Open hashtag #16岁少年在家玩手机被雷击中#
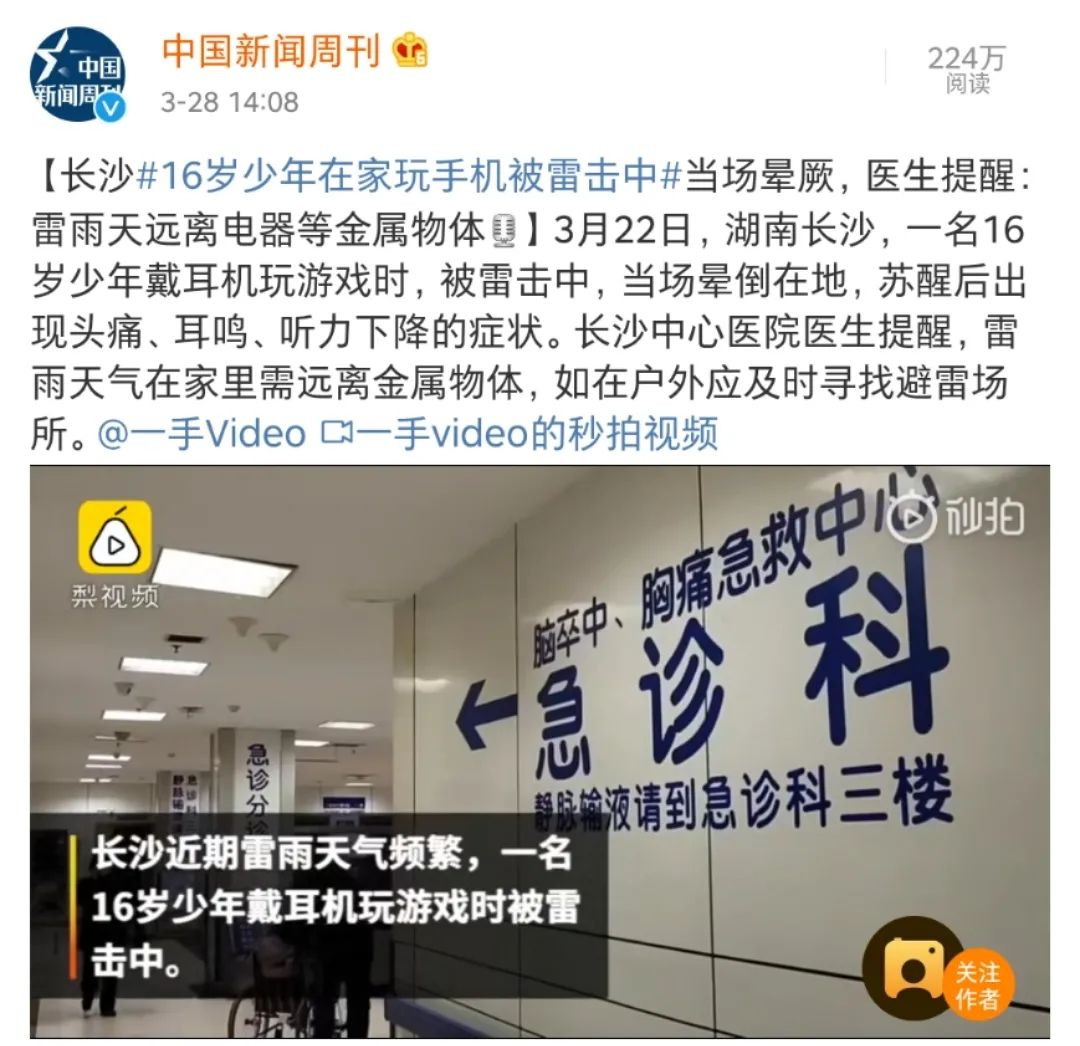The image size is (1080, 1046). (409, 180)
